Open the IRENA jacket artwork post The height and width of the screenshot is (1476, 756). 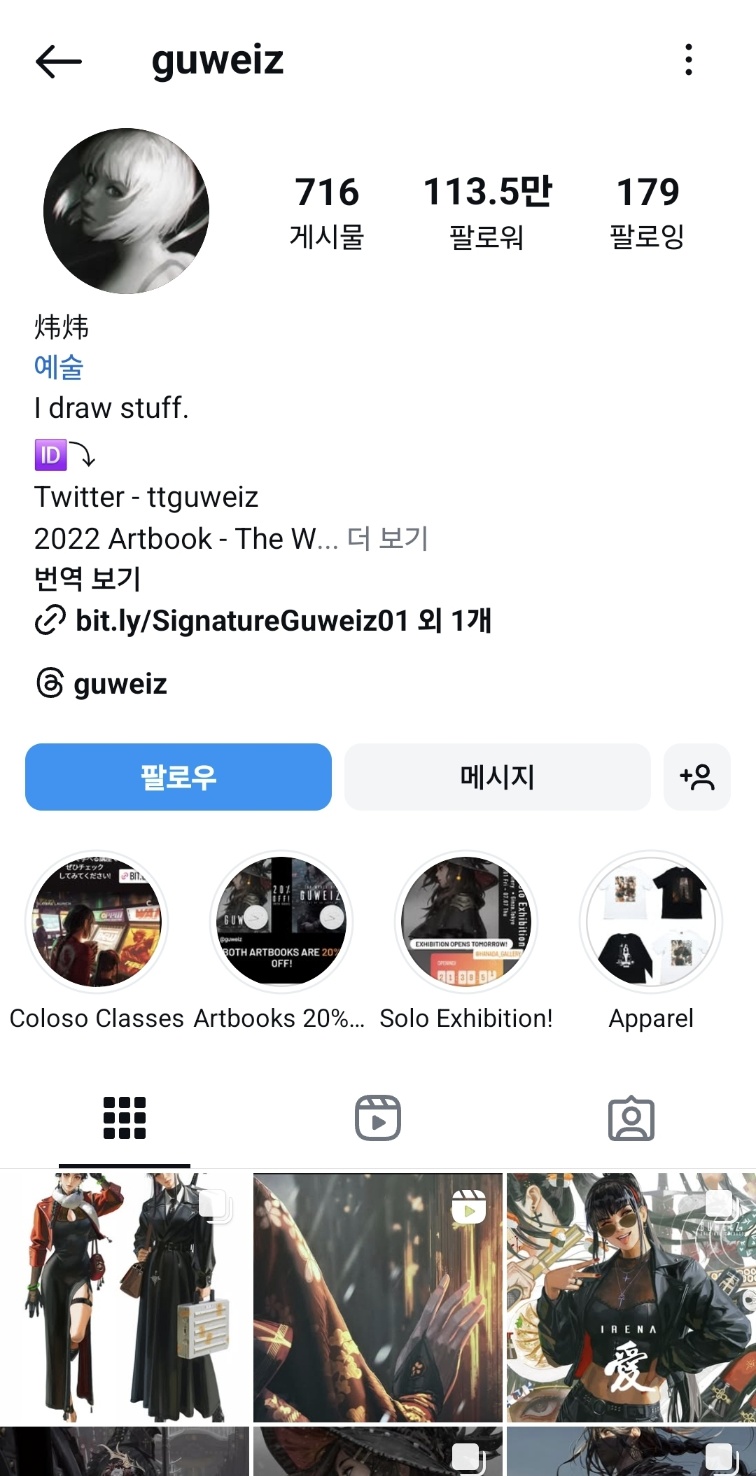[x=631, y=1297]
